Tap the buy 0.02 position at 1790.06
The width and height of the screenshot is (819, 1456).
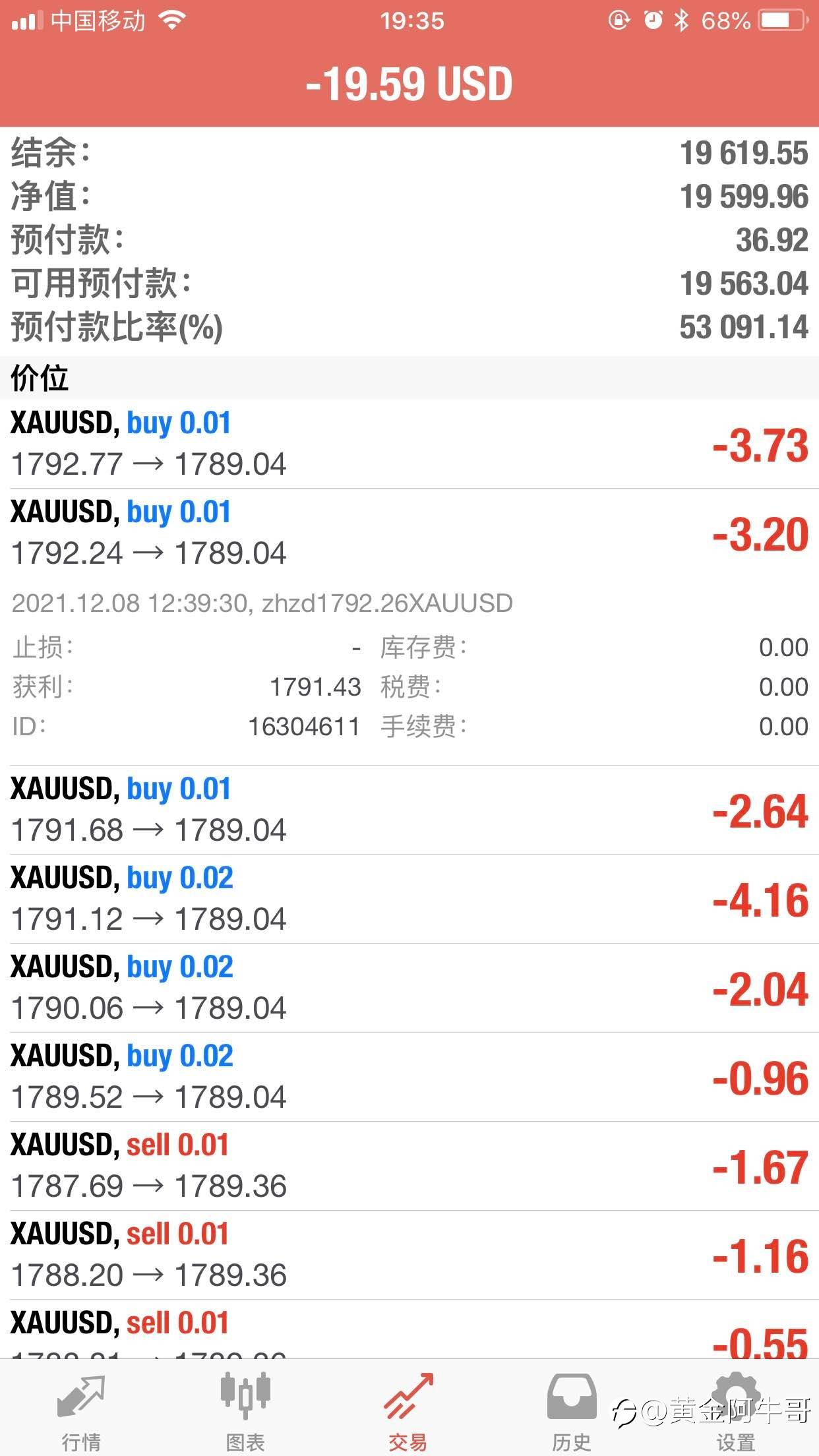click(409, 988)
